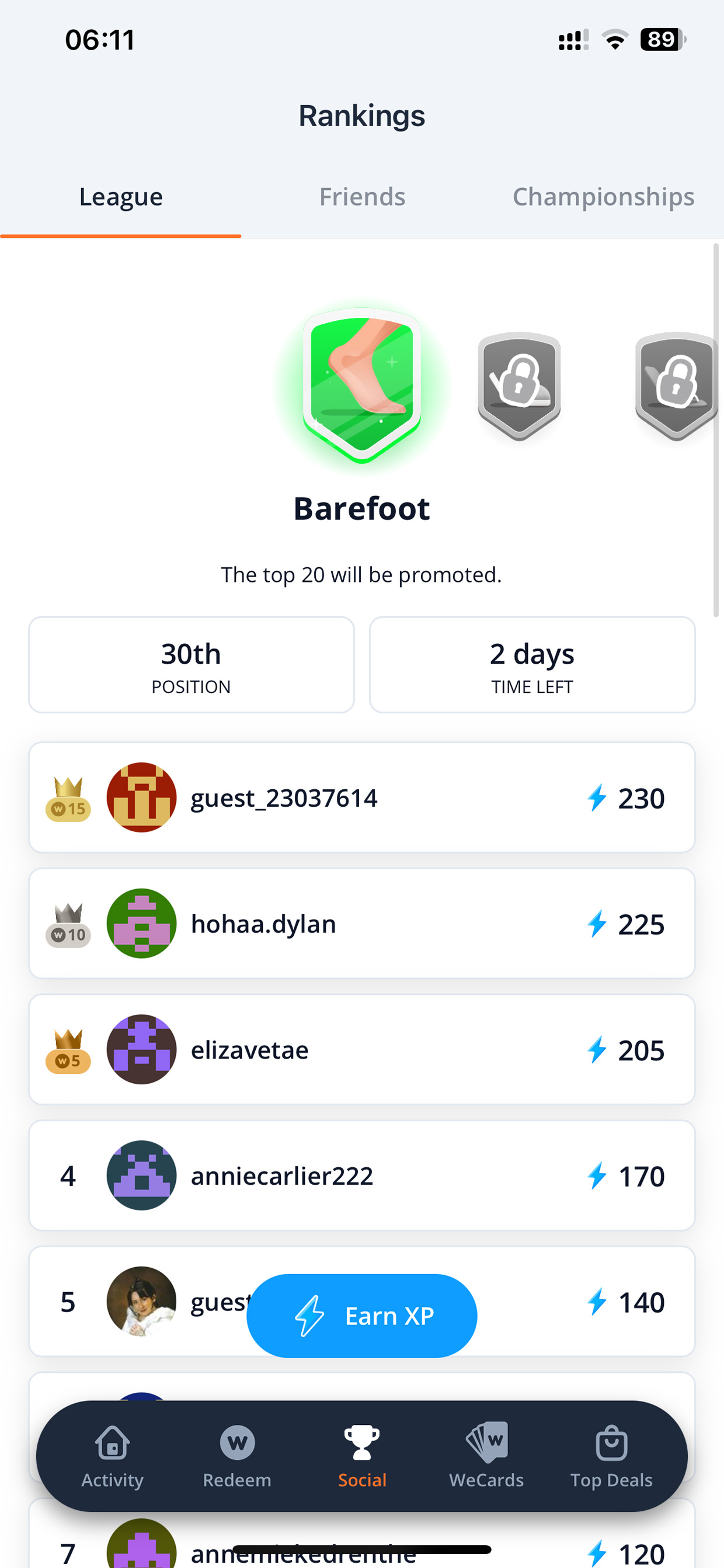Go to the Activity tab
This screenshot has height=1568, width=724.
point(113,1456)
